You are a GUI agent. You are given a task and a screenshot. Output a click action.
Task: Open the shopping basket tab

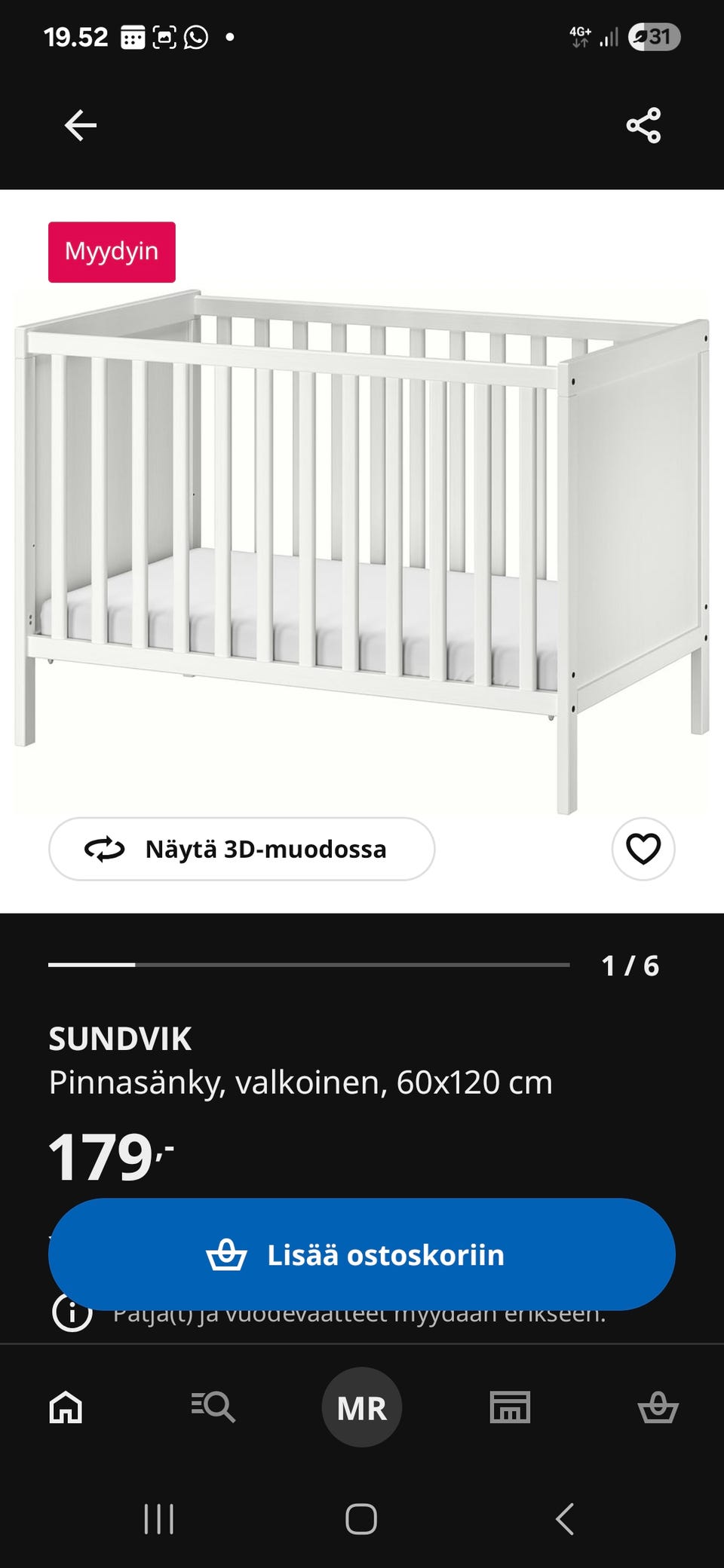click(x=658, y=1407)
